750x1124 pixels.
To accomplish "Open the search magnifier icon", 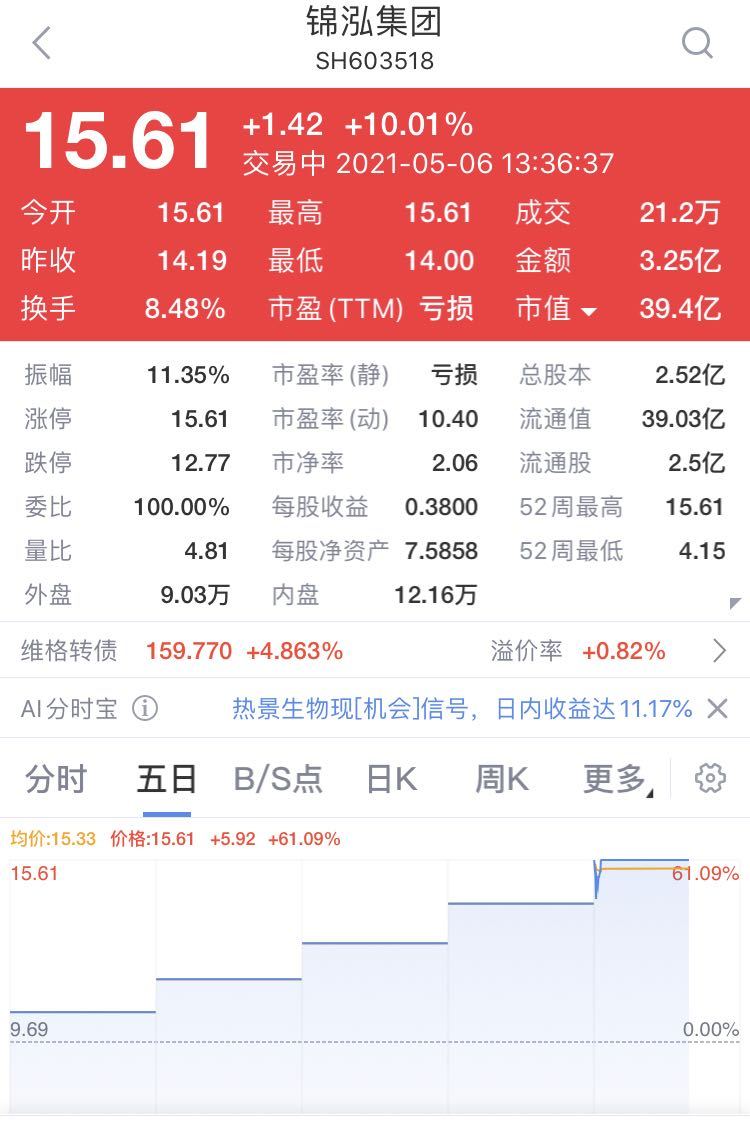I will click(697, 43).
